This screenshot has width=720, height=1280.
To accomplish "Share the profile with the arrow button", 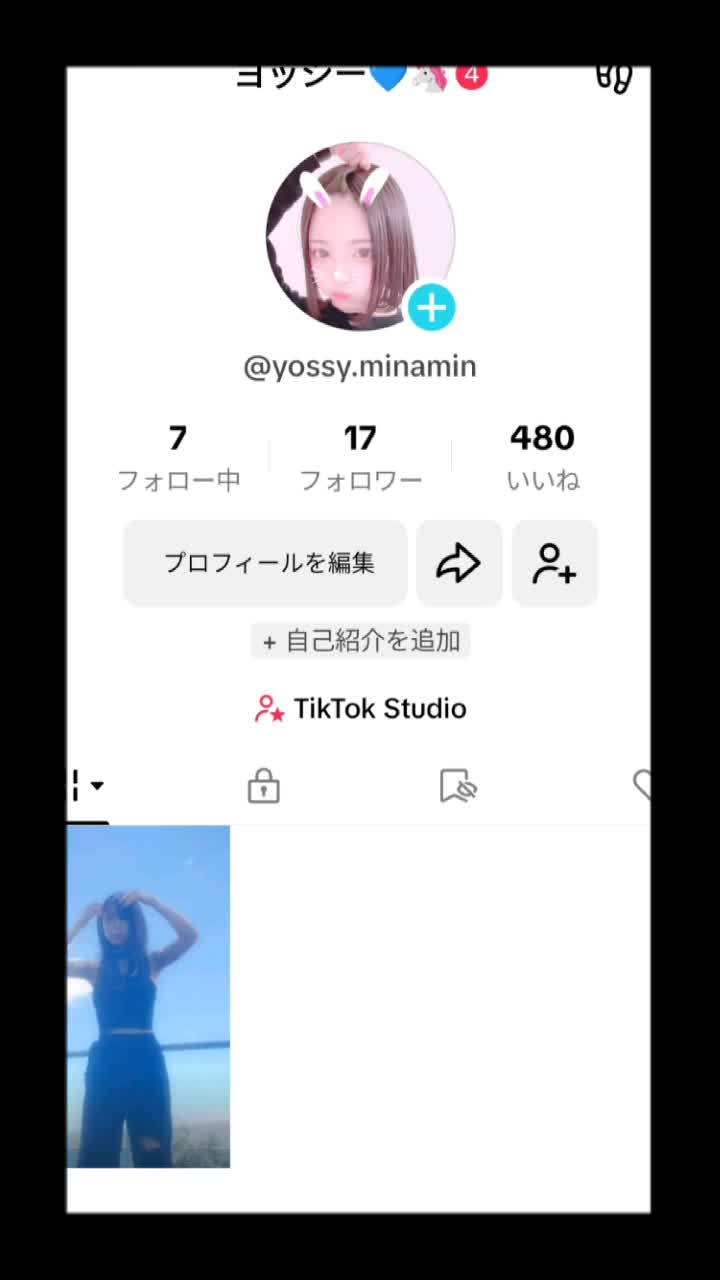I will tap(459, 563).
